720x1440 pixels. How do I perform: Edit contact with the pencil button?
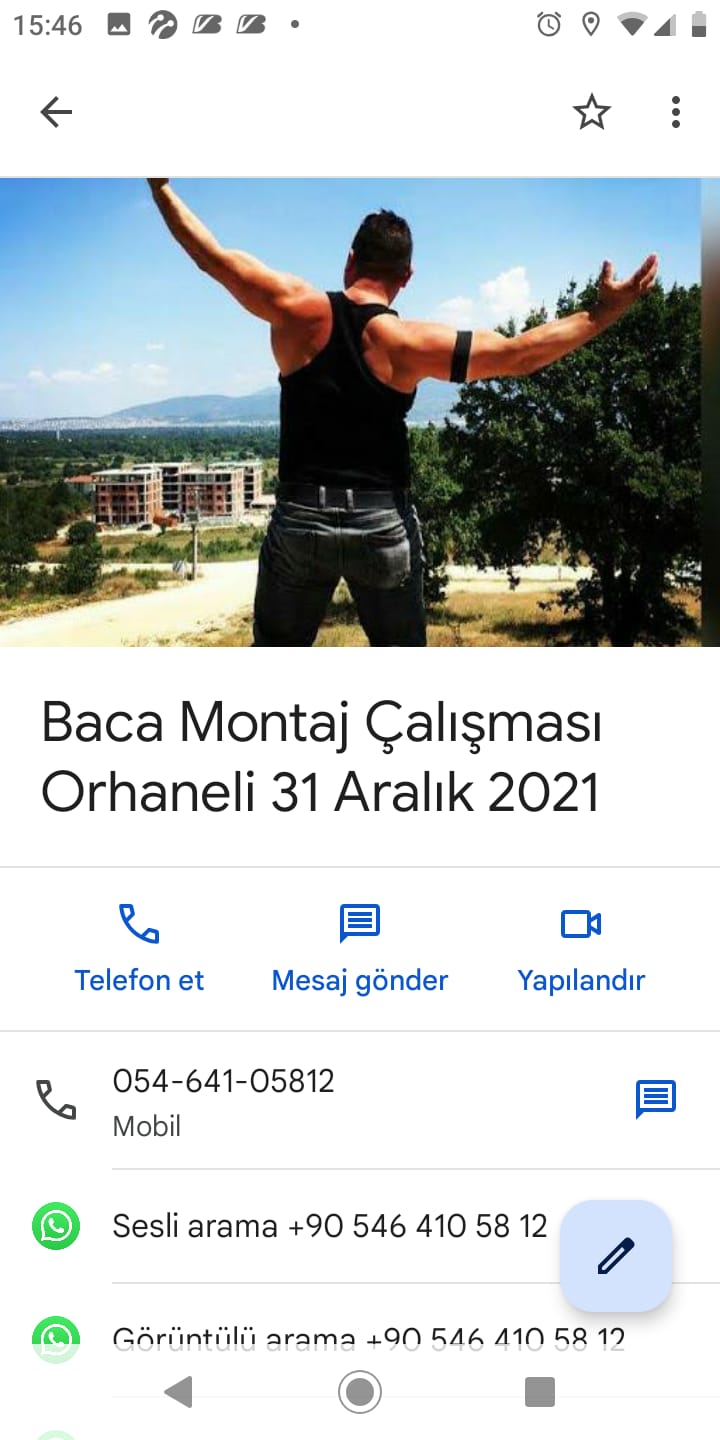(616, 1255)
